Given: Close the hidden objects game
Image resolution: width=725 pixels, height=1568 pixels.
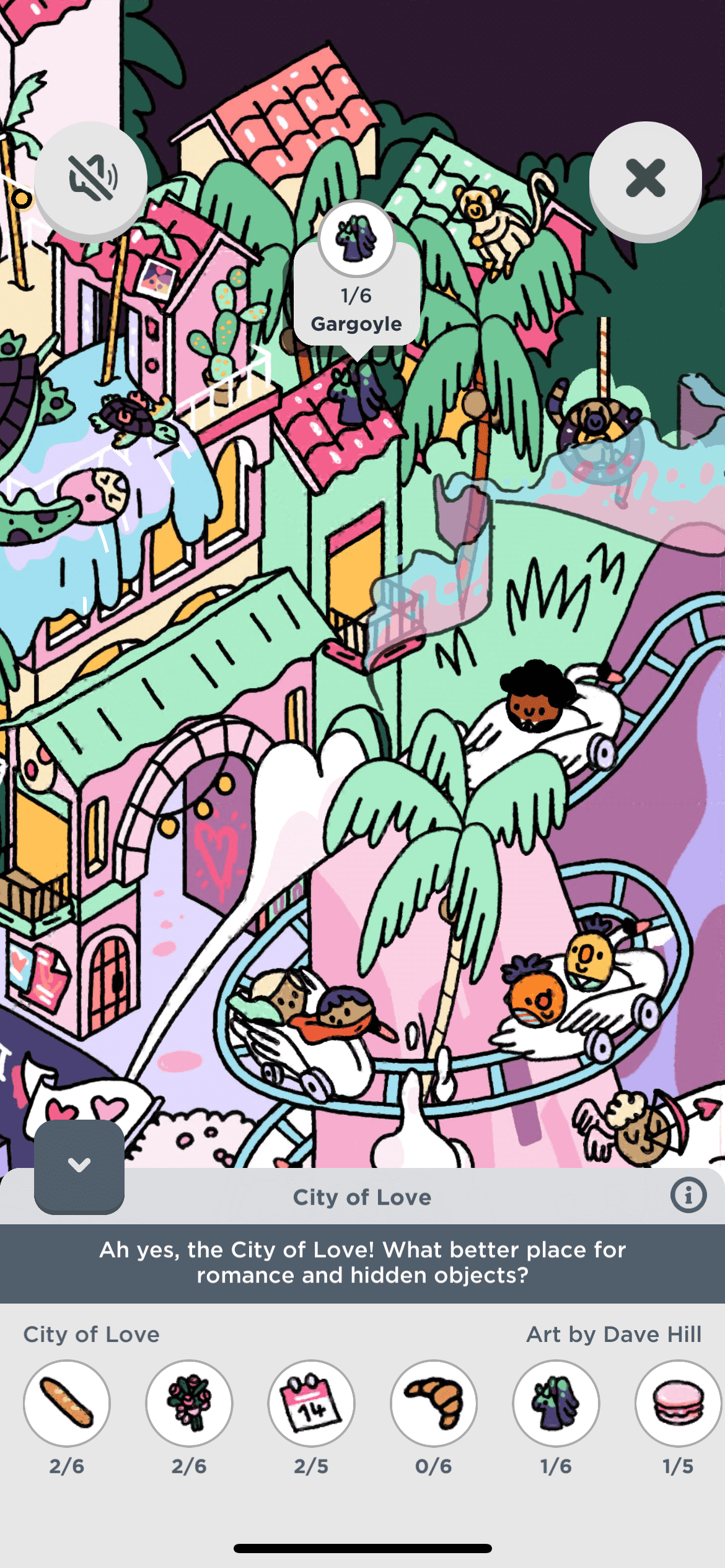Looking at the screenshot, I should pos(645,178).
